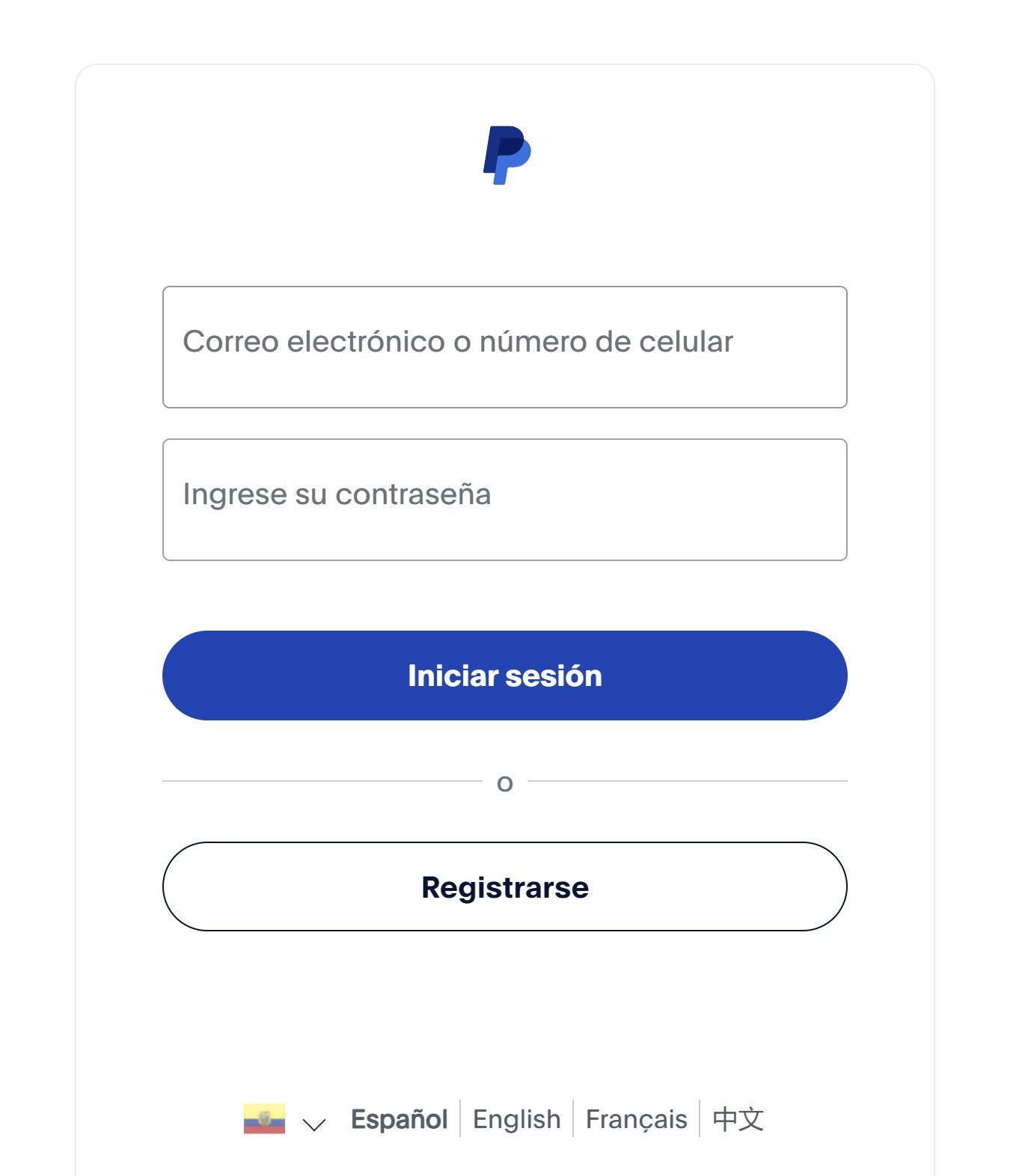Open the PayPal home via the logo
Image resolution: width=1025 pixels, height=1176 pixels.
tap(507, 155)
